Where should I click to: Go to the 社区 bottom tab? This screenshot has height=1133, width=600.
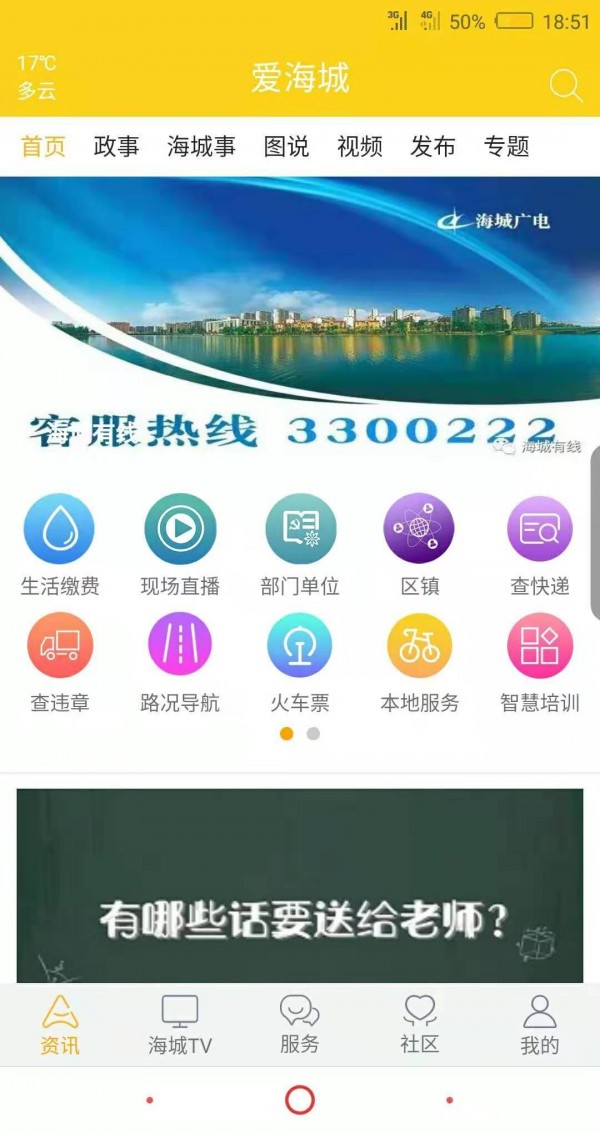coord(420,1025)
